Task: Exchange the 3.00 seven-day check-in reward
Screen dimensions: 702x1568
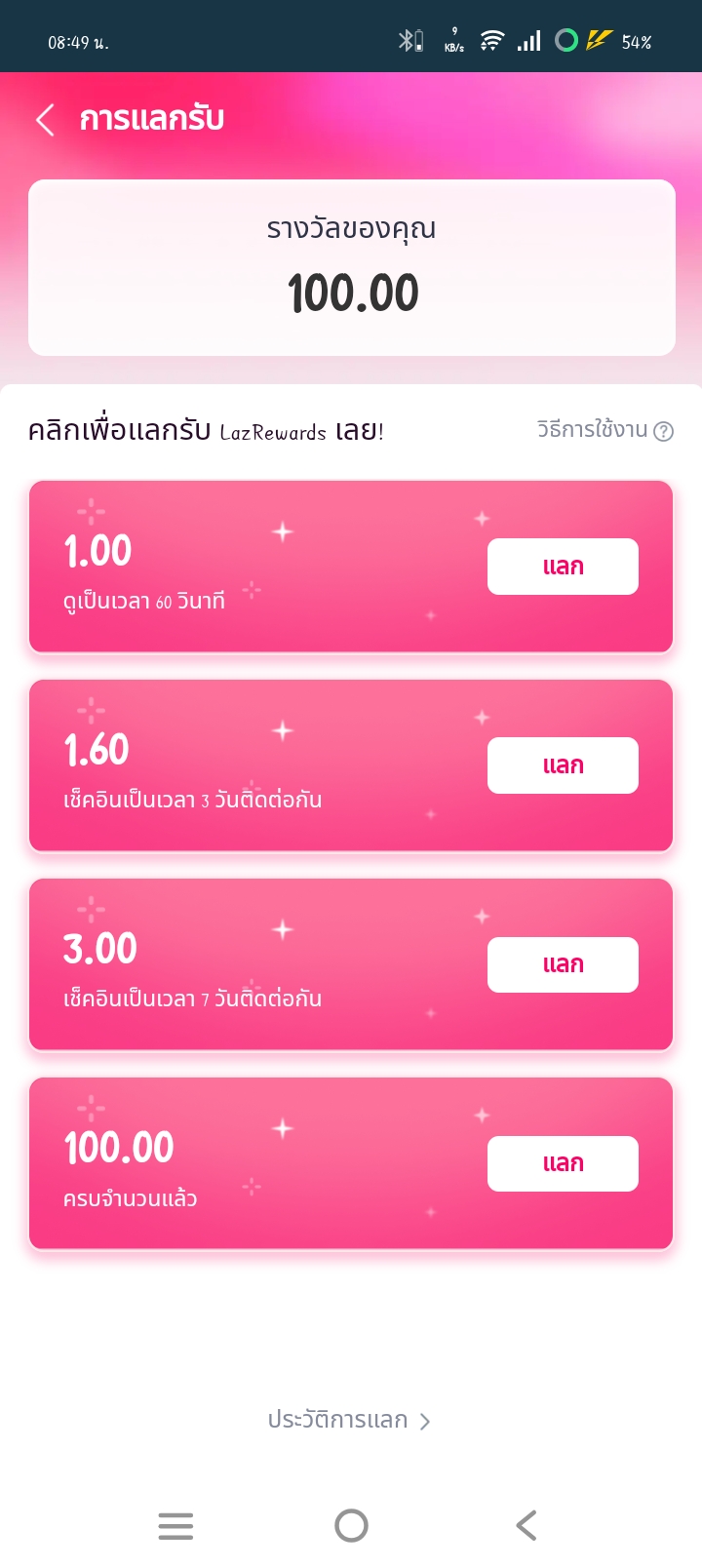Action: point(563,964)
